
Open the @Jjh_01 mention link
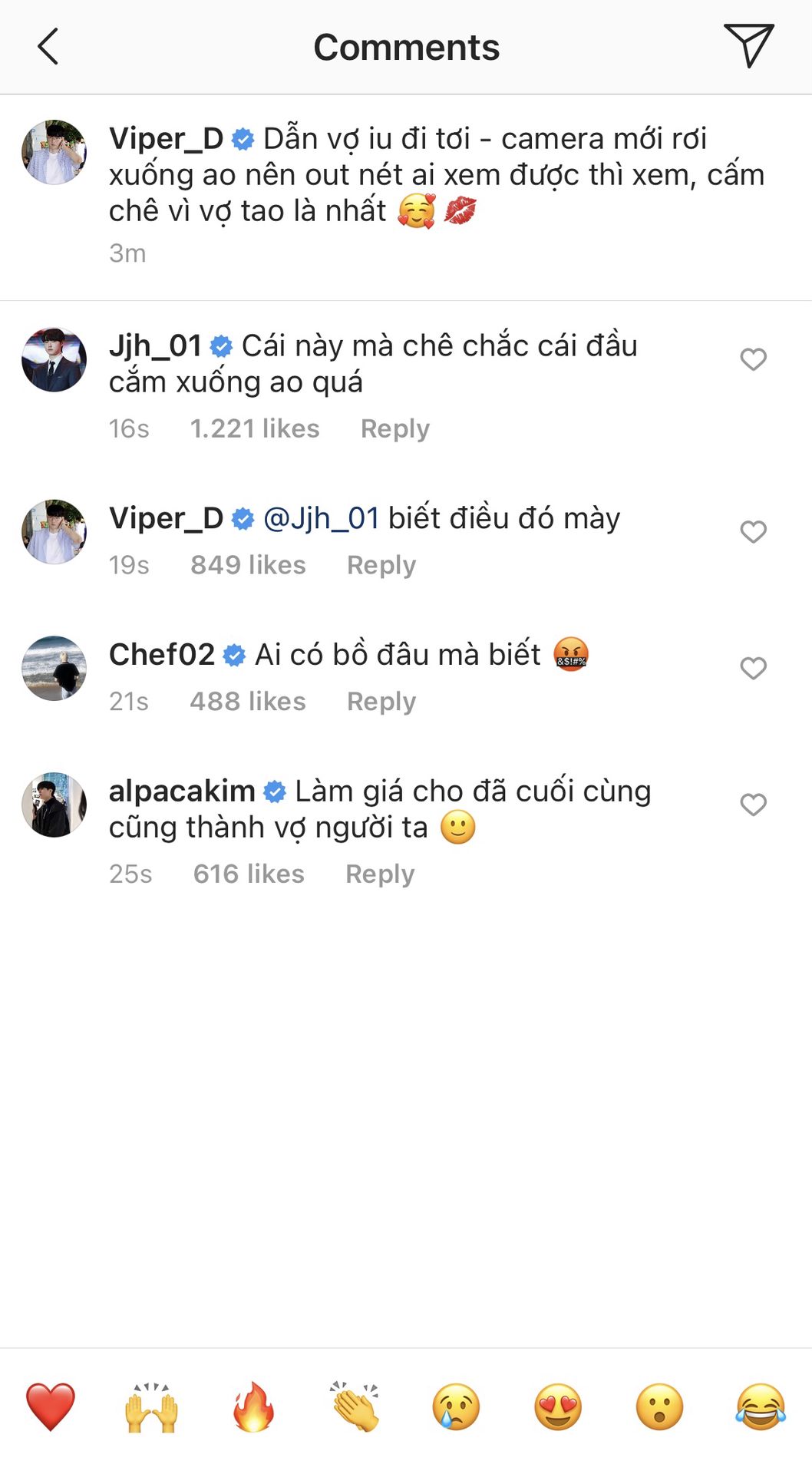(322, 519)
